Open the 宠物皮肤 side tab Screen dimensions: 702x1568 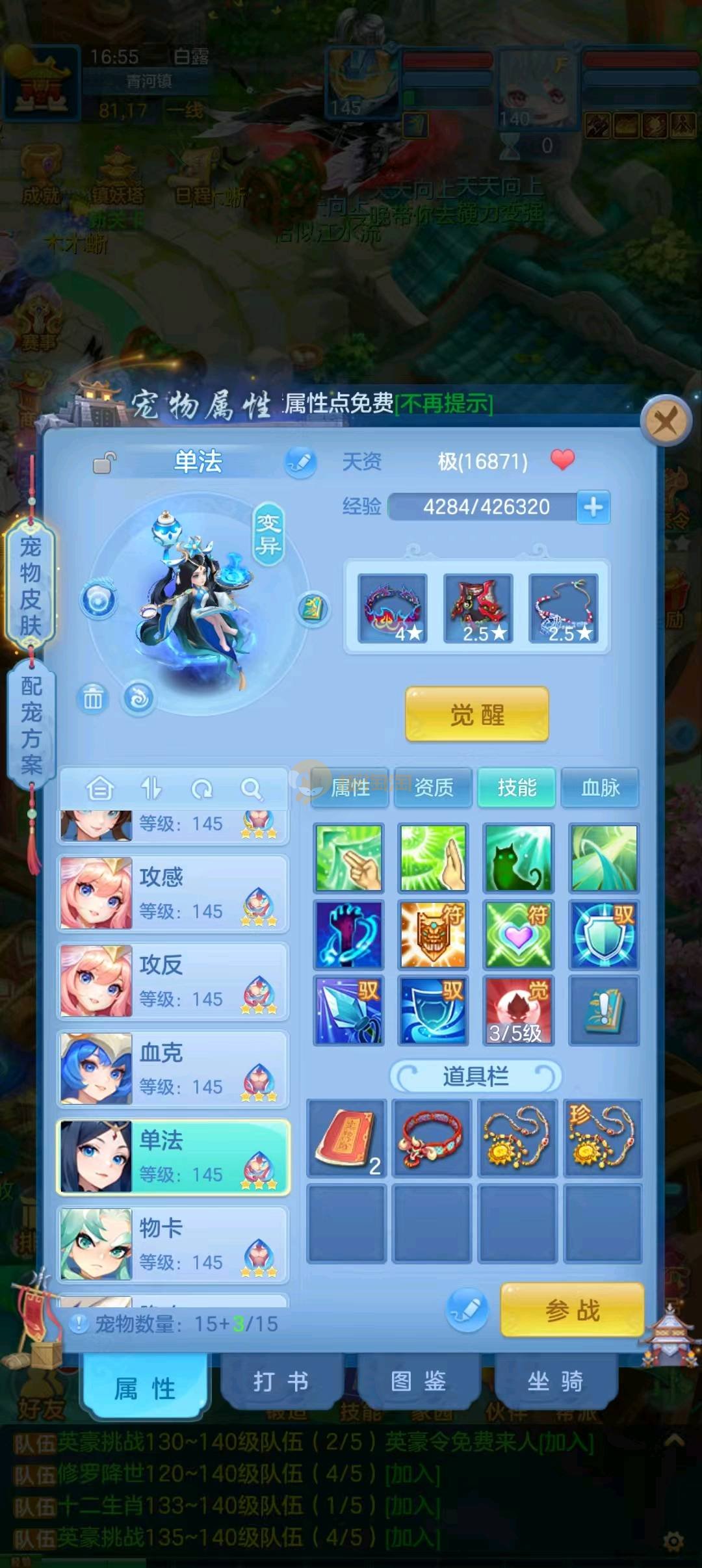tap(30, 586)
